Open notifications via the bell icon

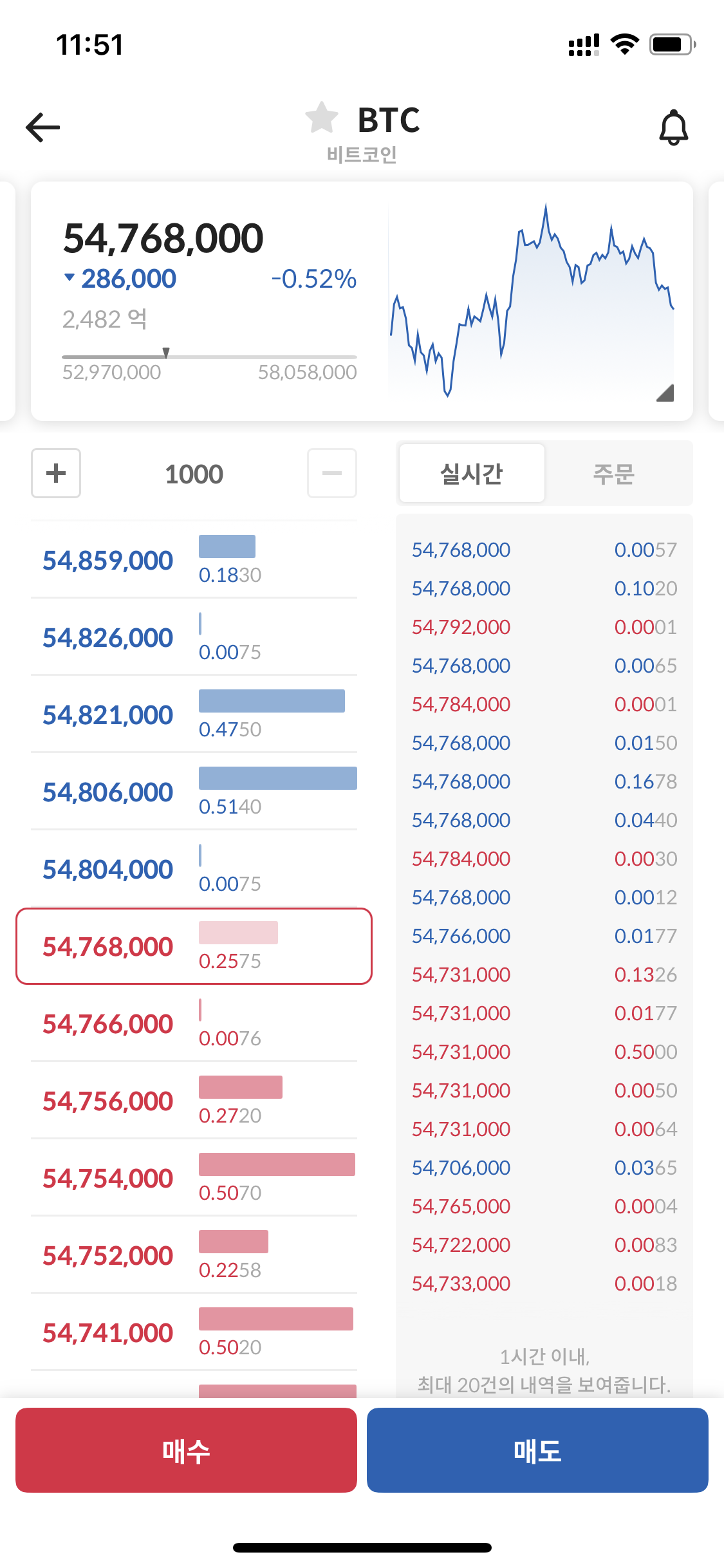click(673, 126)
